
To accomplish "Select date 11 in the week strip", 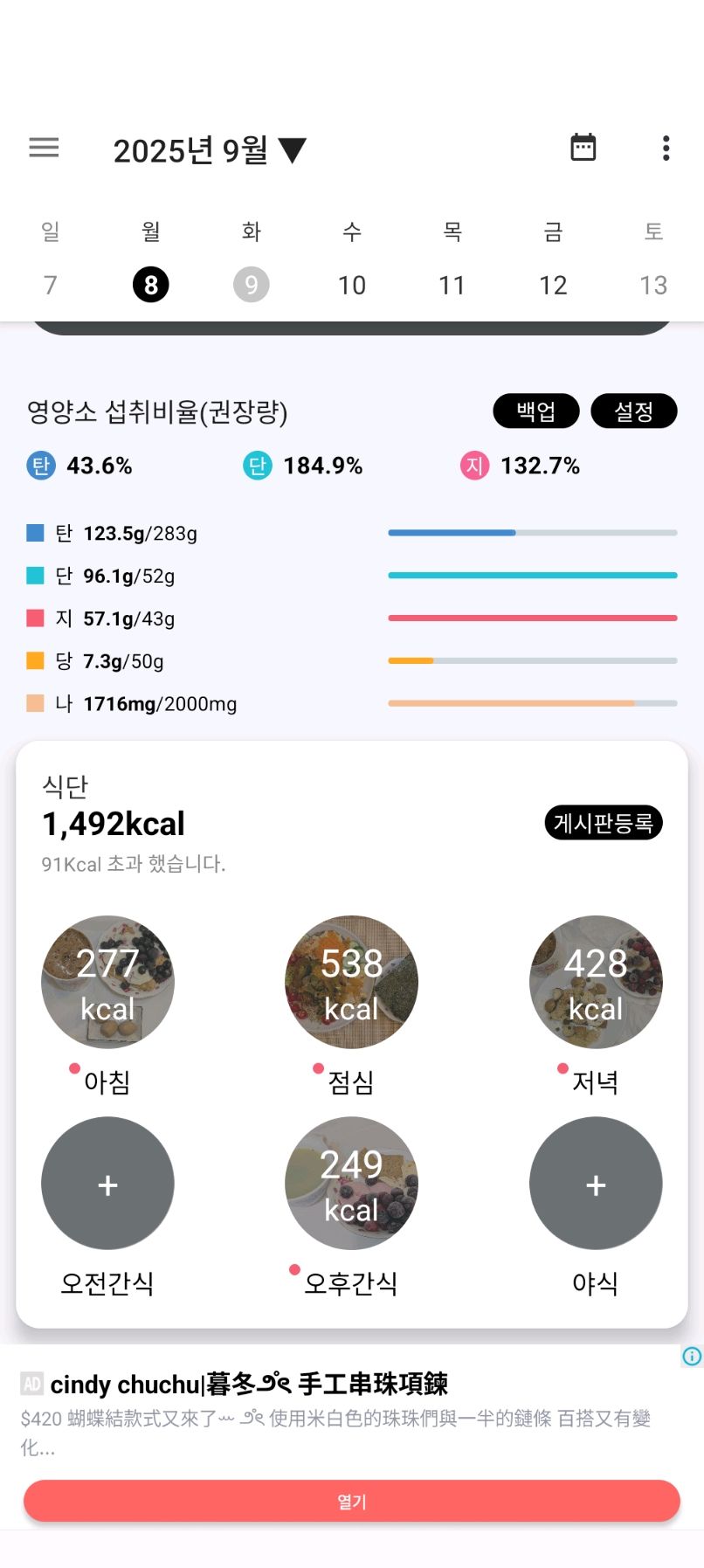I will [x=452, y=285].
